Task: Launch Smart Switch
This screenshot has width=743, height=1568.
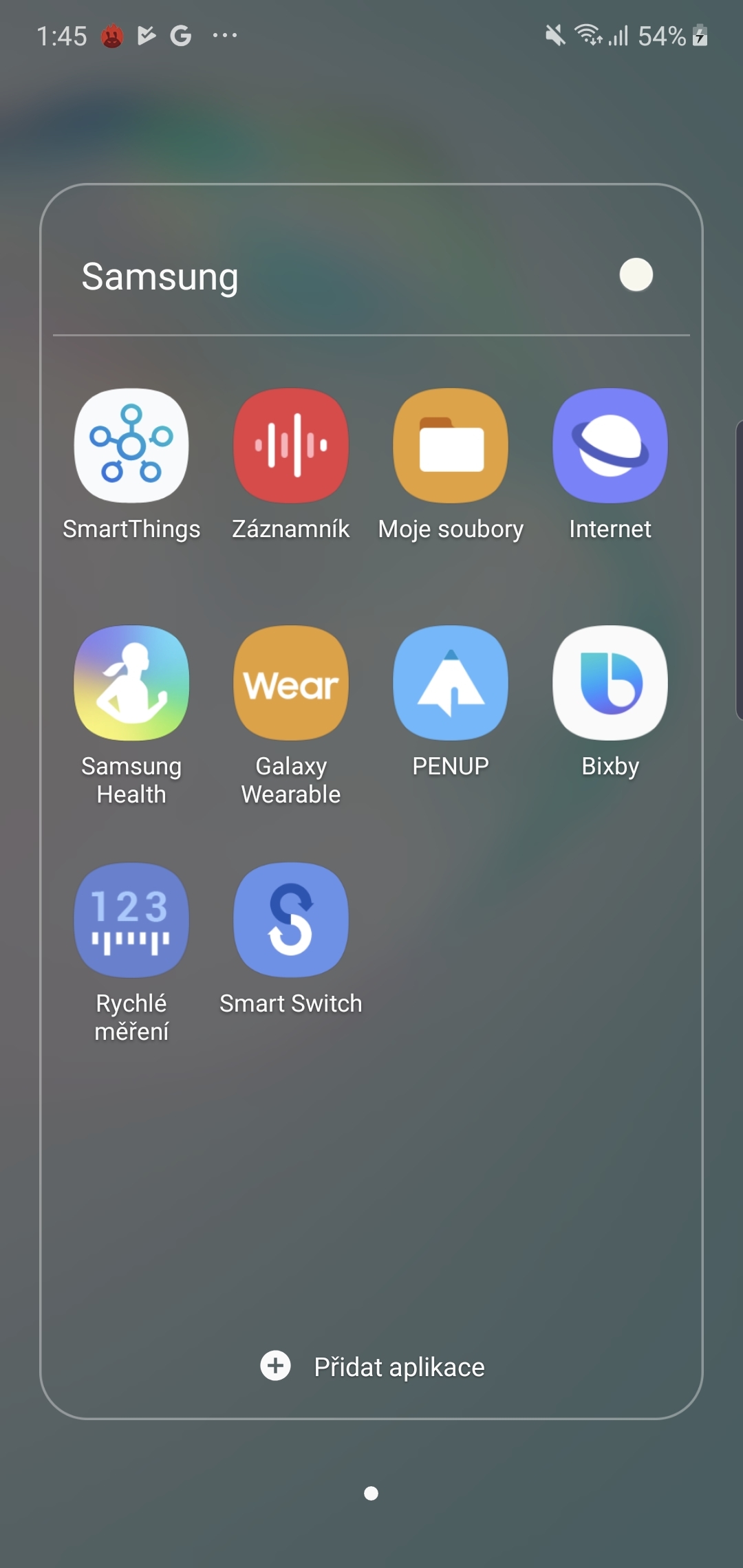Action: 291,919
